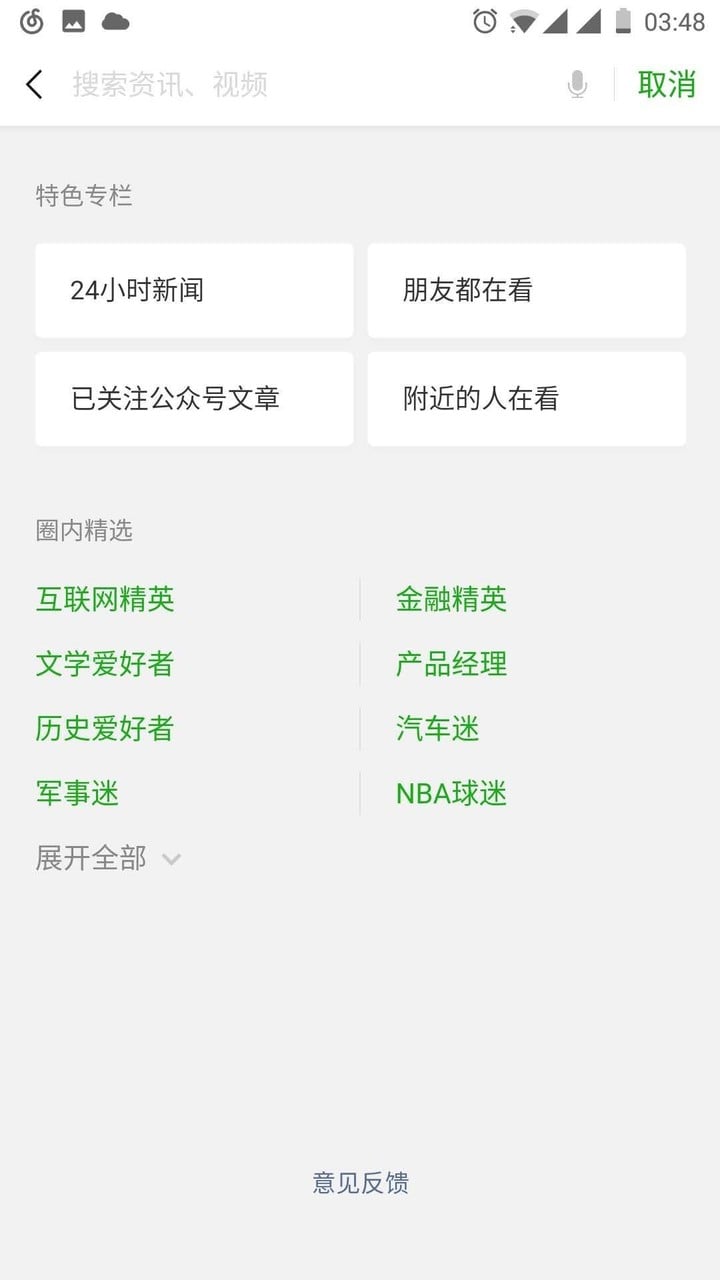
Task: Select 军事迷
Action: [78, 793]
